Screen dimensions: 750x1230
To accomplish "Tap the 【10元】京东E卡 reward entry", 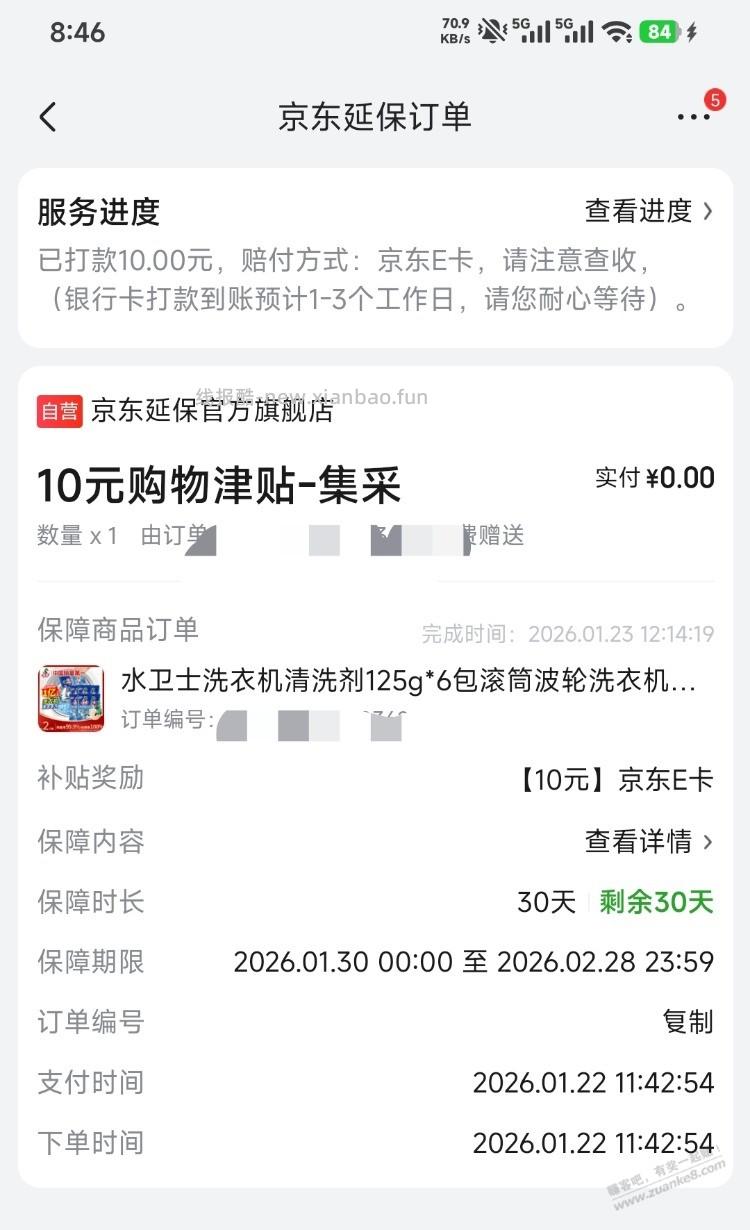I will (x=615, y=779).
